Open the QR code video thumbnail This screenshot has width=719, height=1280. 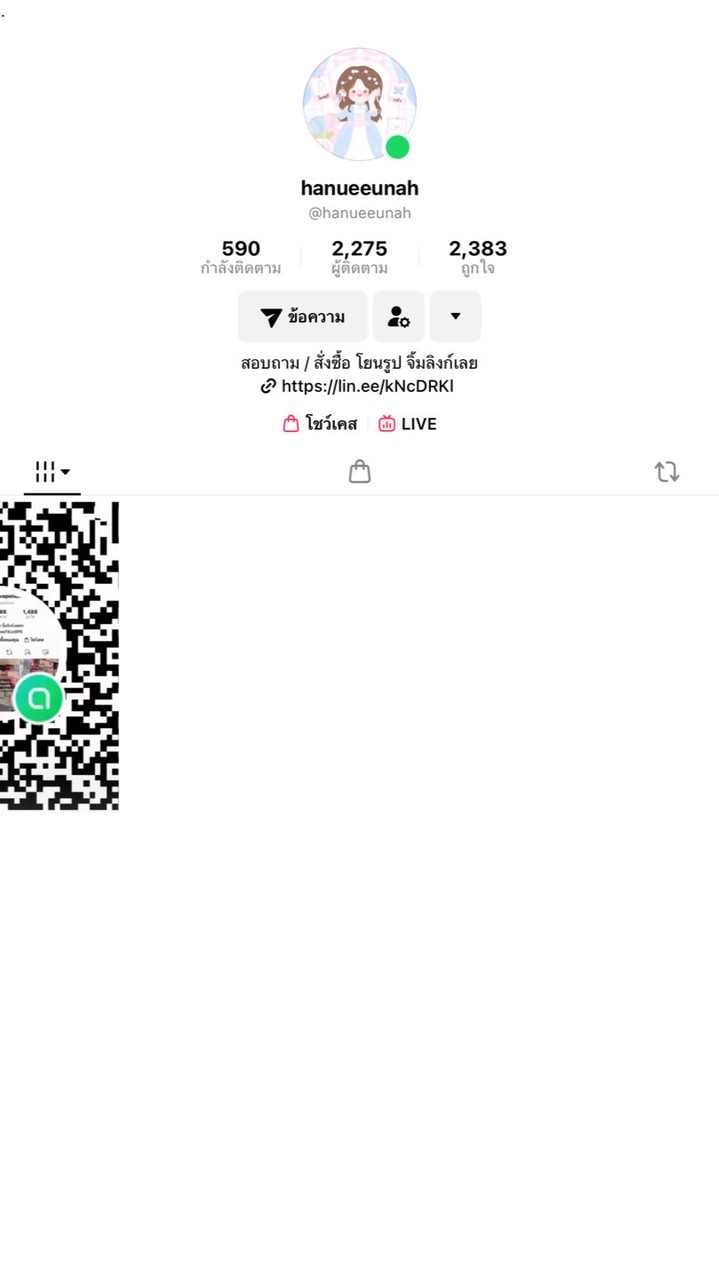[60, 655]
